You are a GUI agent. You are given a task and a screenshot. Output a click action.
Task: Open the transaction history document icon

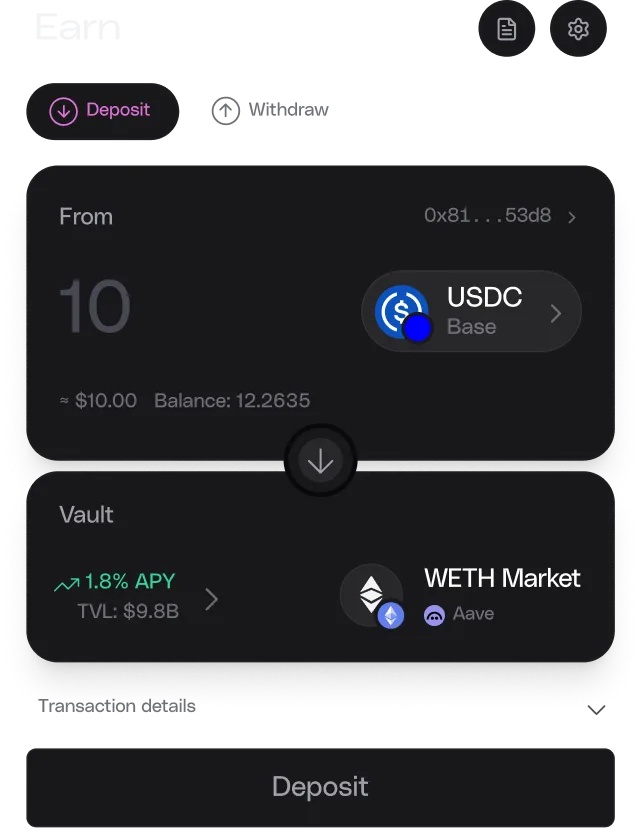point(507,29)
